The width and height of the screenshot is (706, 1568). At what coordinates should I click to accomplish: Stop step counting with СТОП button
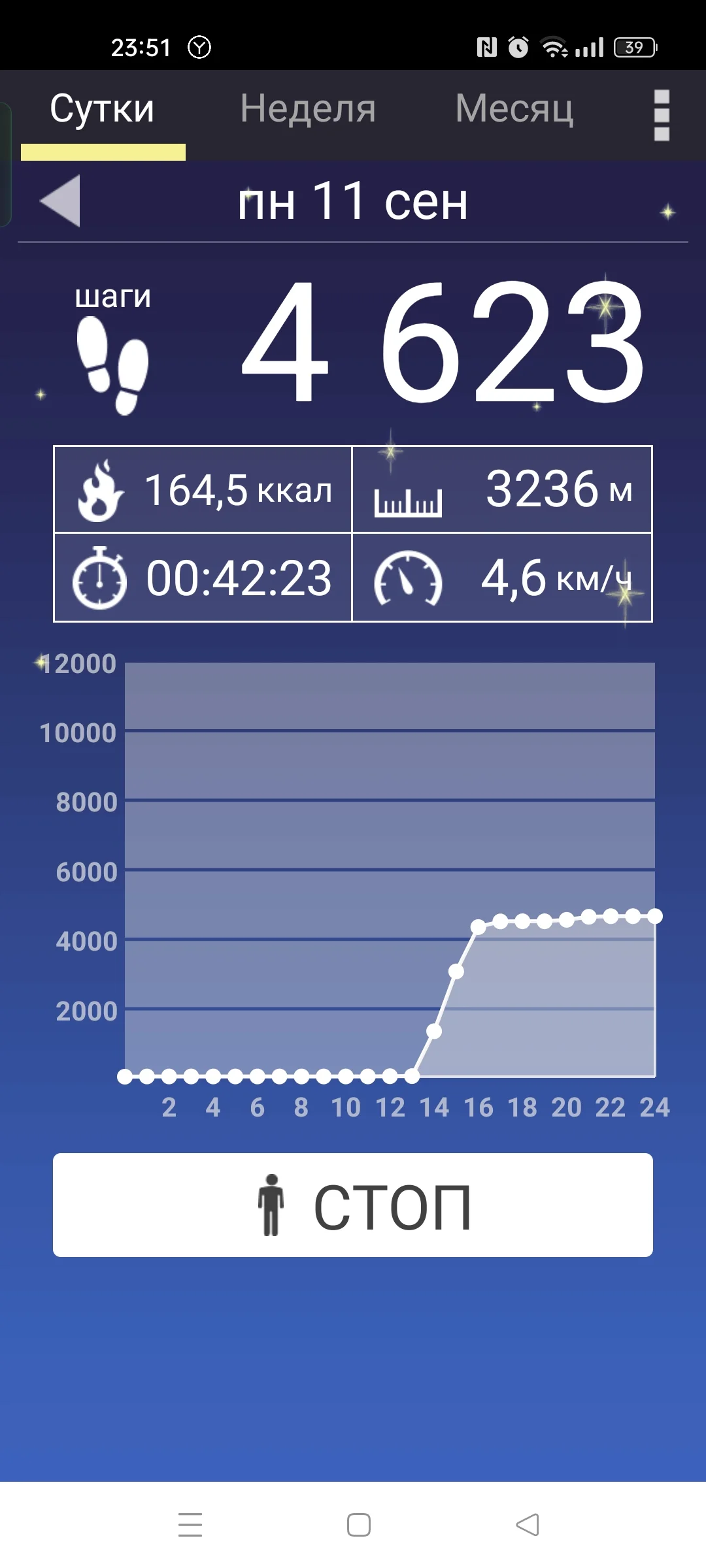tap(353, 1205)
